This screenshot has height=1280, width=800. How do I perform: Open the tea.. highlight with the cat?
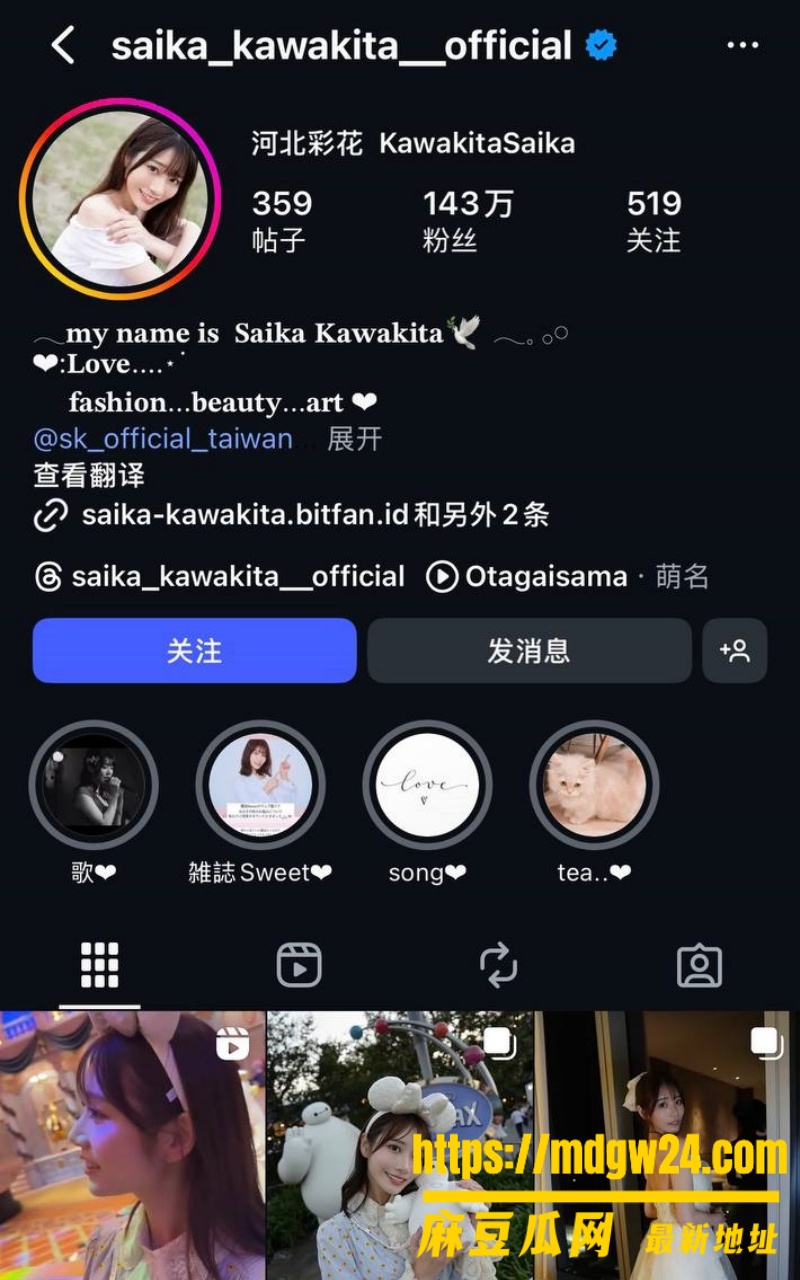pyautogui.click(x=594, y=785)
